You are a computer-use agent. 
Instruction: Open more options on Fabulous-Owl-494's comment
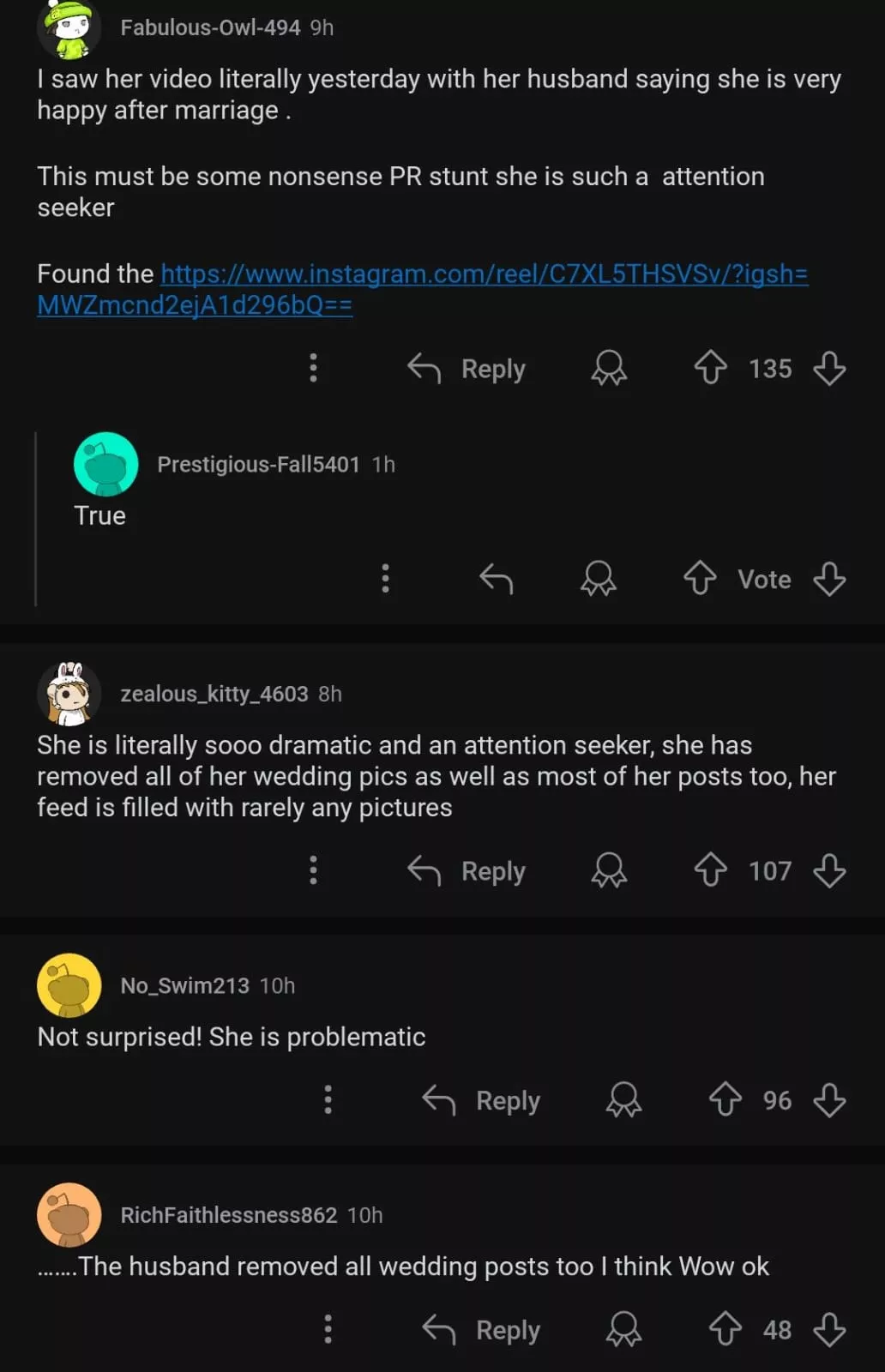tap(313, 369)
